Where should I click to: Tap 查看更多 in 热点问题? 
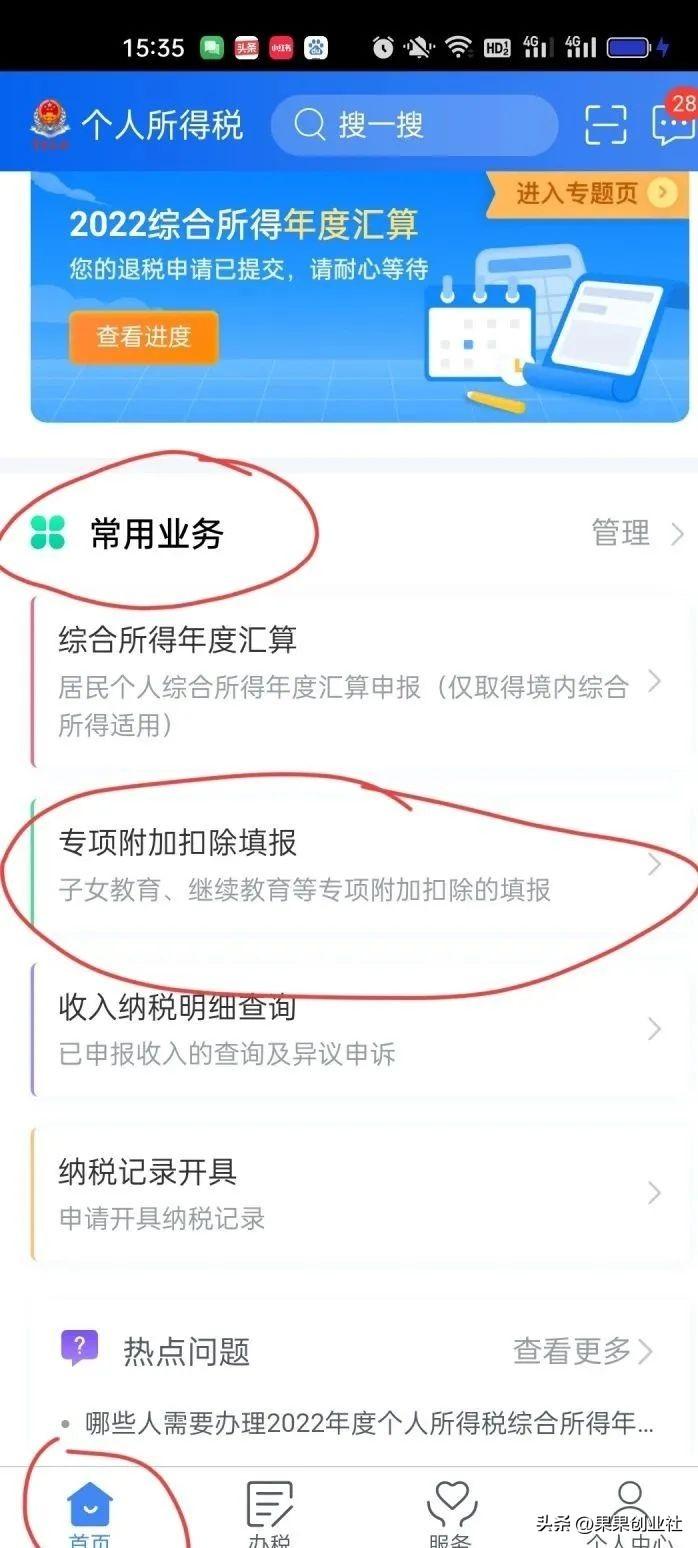pos(583,1351)
